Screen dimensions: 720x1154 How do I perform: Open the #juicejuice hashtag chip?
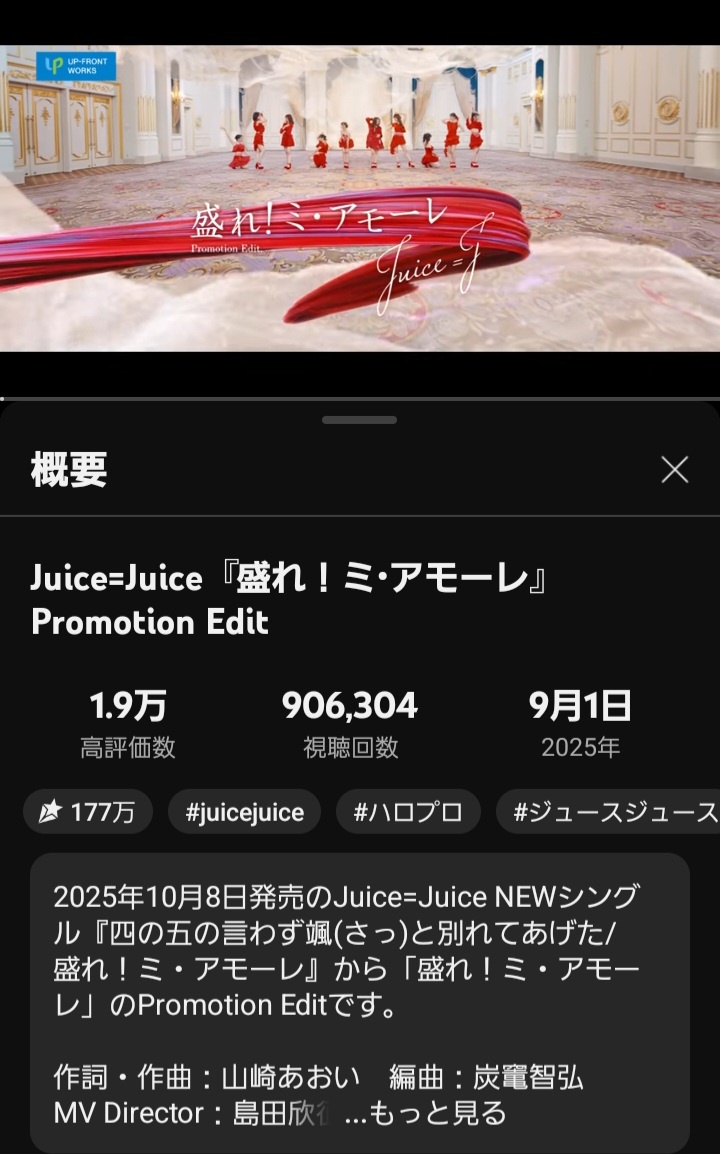coord(244,812)
